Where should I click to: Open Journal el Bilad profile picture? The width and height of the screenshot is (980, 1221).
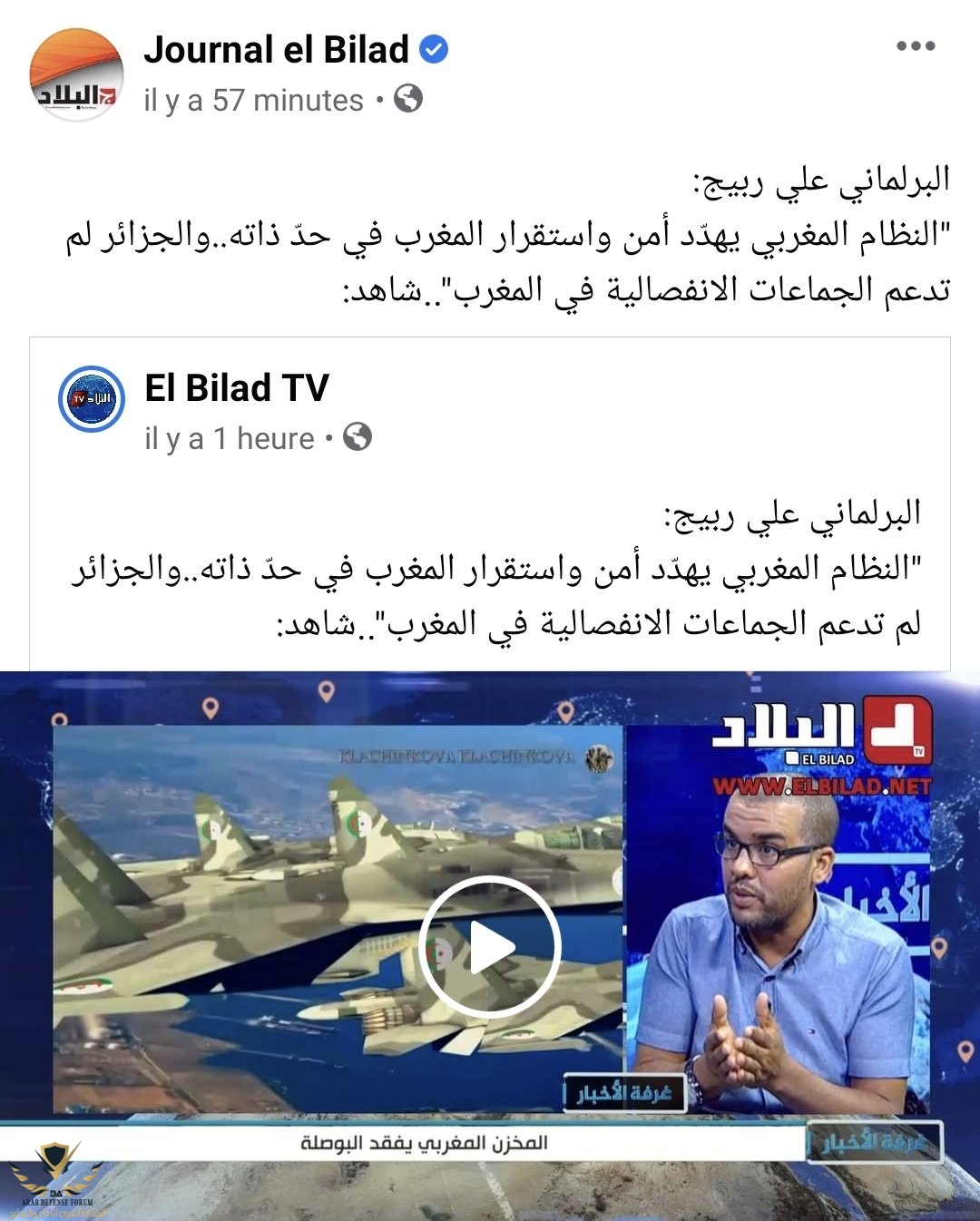tap(76, 74)
